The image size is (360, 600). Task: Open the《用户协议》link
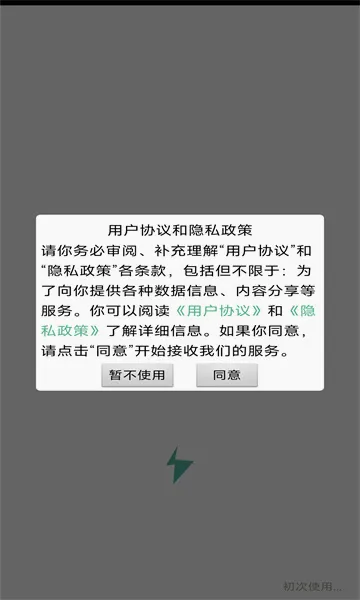219,311
